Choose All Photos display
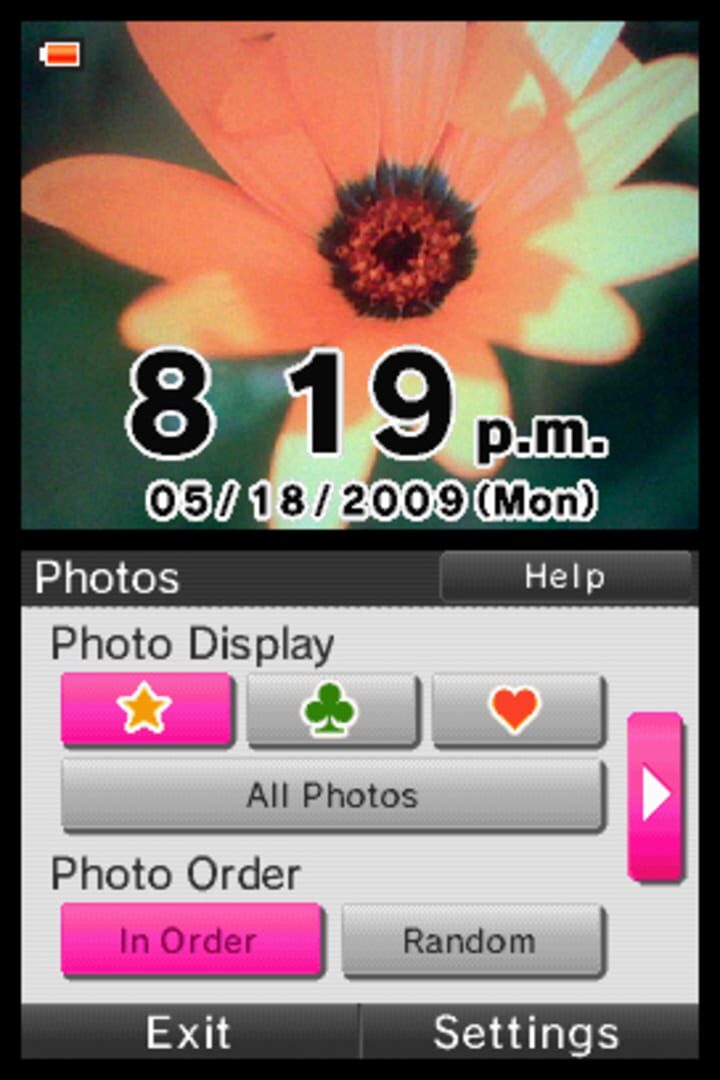This screenshot has width=720, height=1080. point(332,795)
